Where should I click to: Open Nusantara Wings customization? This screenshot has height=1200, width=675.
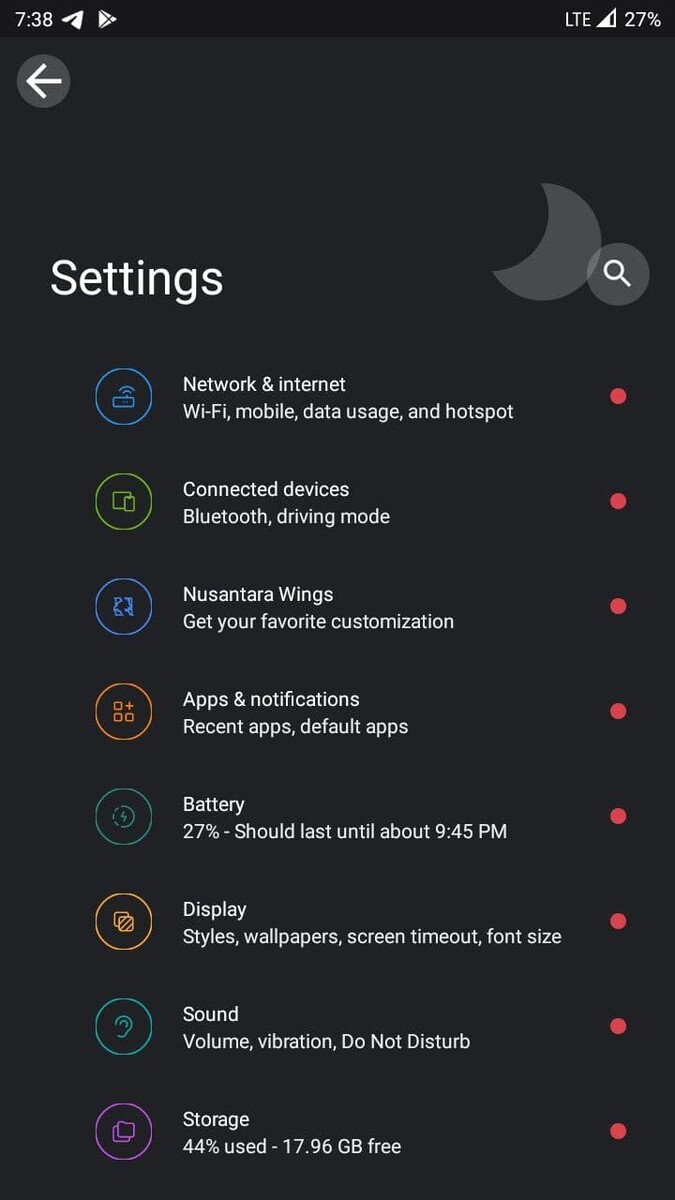317,608
